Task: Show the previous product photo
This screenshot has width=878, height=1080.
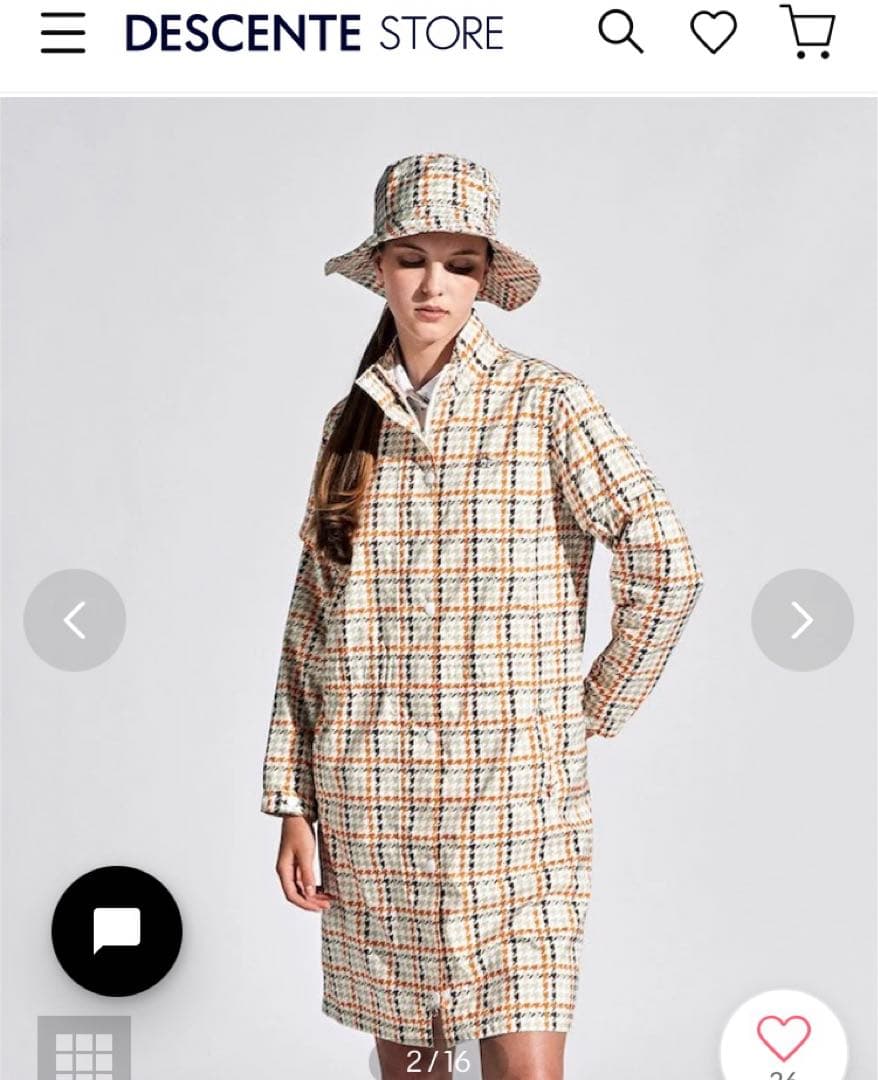Action: point(75,620)
